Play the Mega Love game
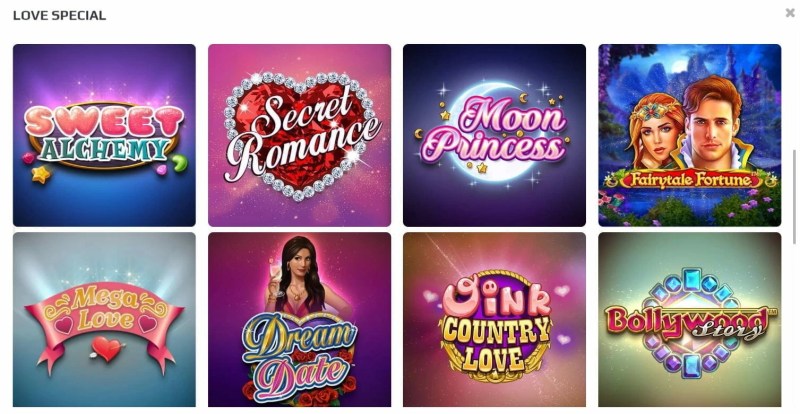The image size is (800, 414). click(104, 320)
